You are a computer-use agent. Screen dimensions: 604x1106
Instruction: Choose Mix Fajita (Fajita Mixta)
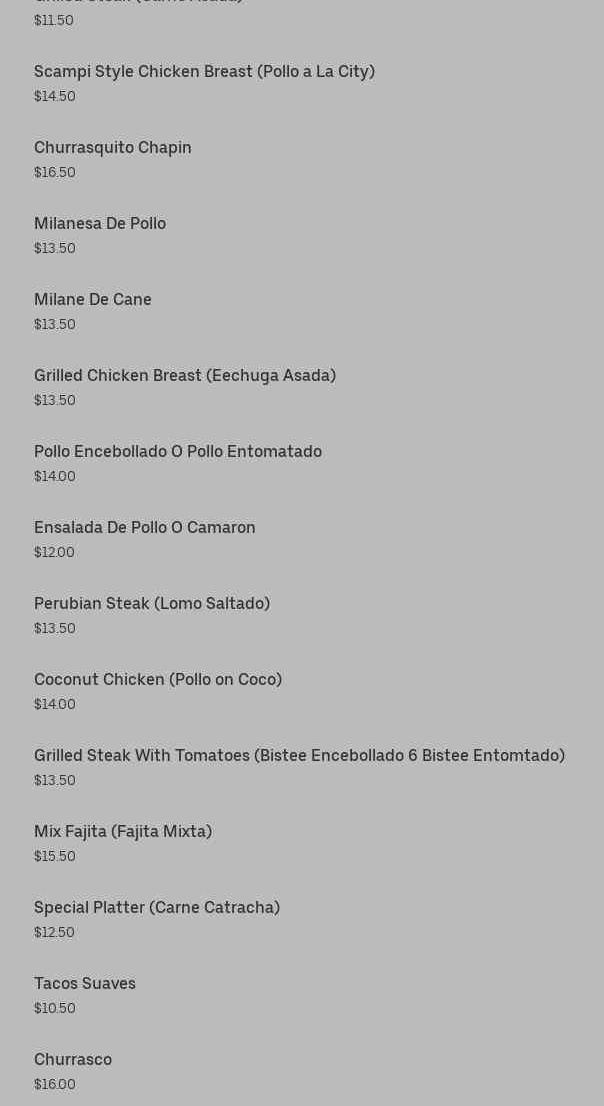coord(123,832)
